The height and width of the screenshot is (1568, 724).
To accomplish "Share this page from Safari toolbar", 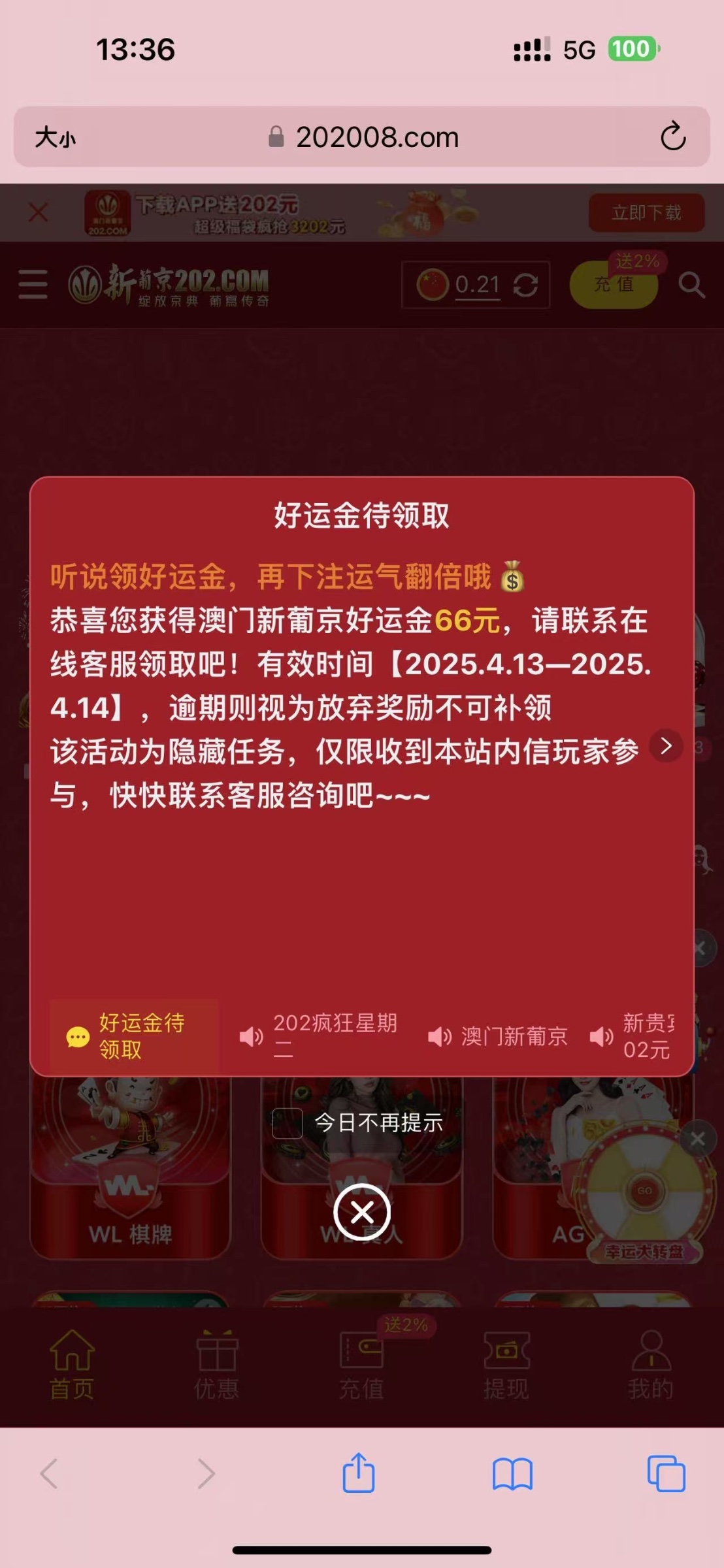I will 359,1473.
